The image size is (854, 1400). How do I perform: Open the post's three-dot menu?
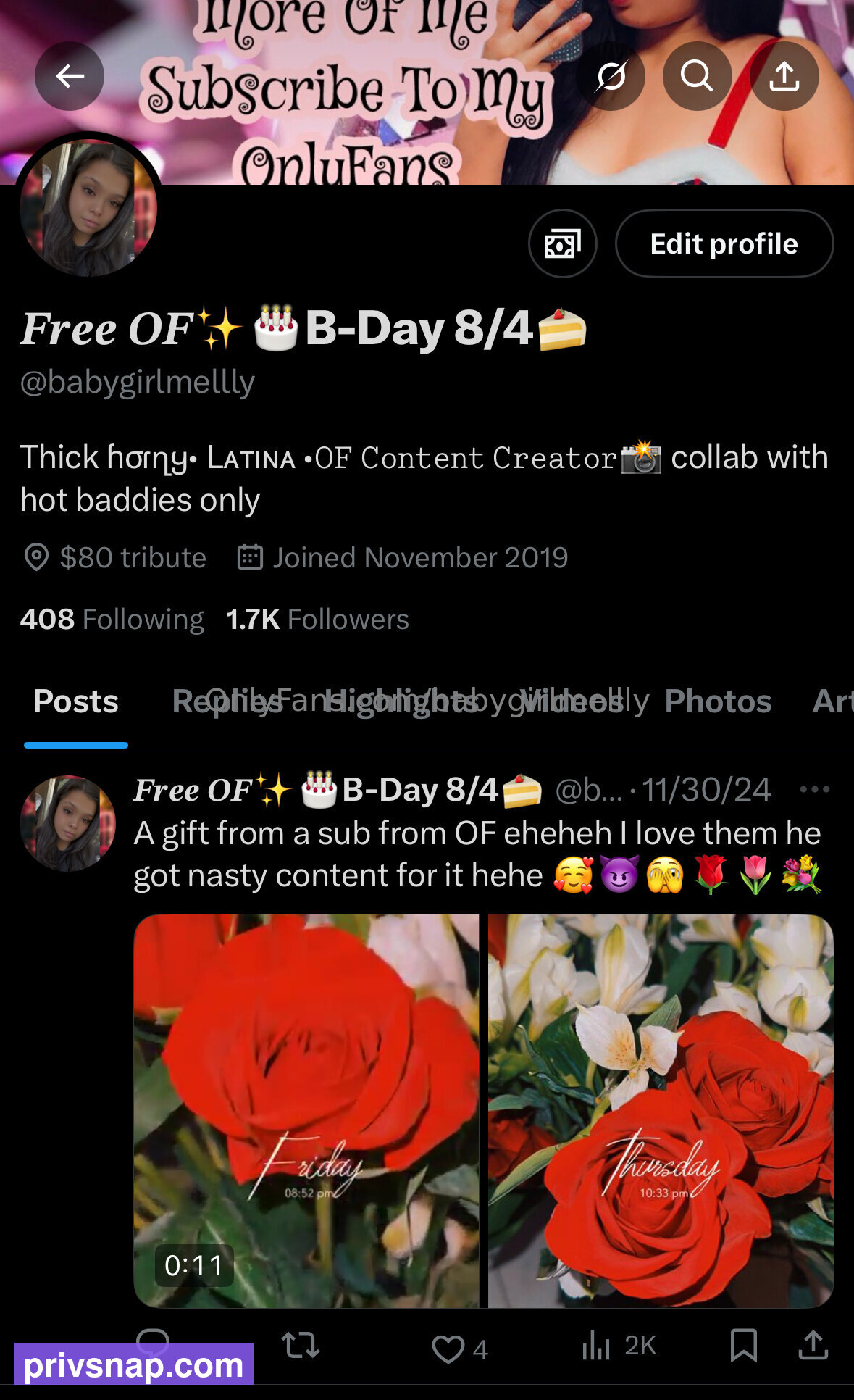point(814,789)
